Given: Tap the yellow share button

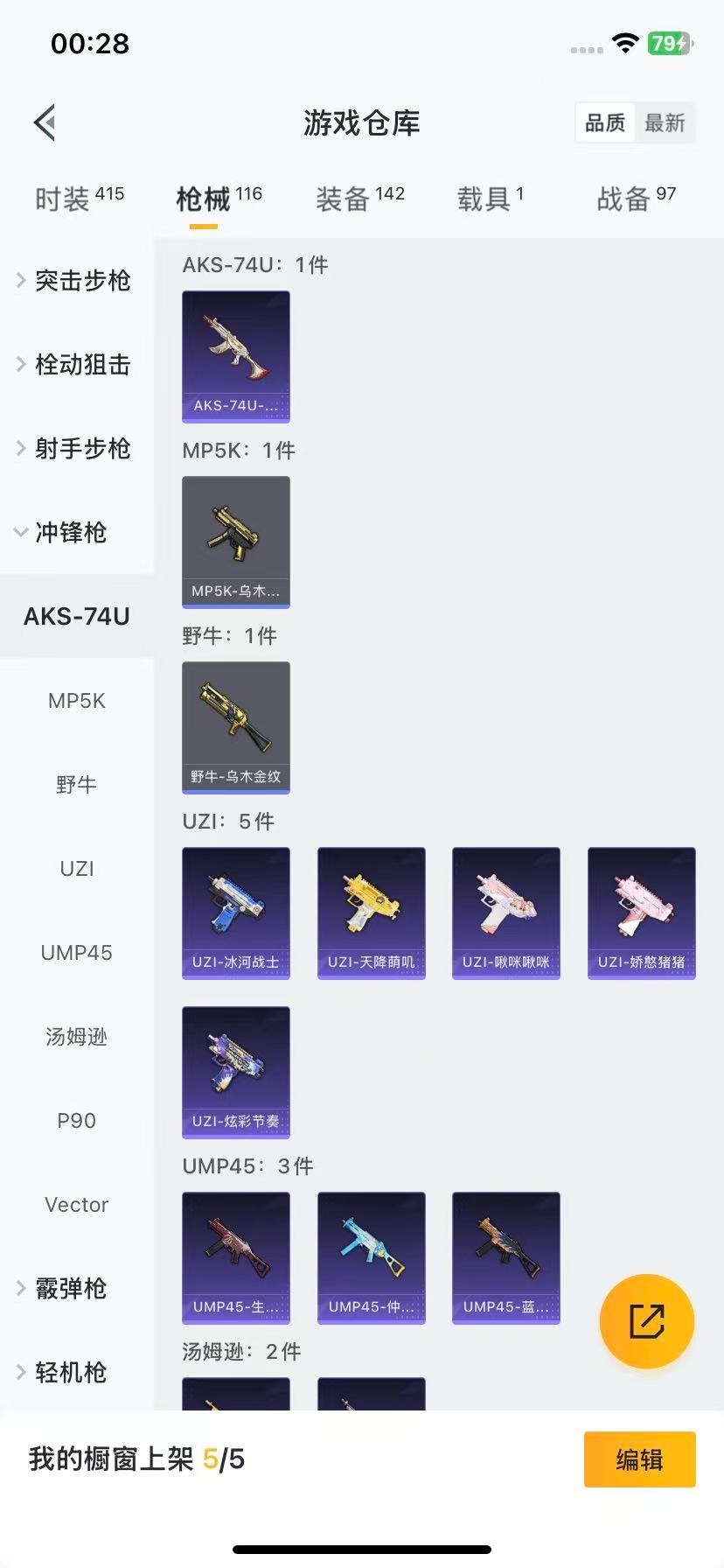Looking at the screenshot, I should 647,1321.
